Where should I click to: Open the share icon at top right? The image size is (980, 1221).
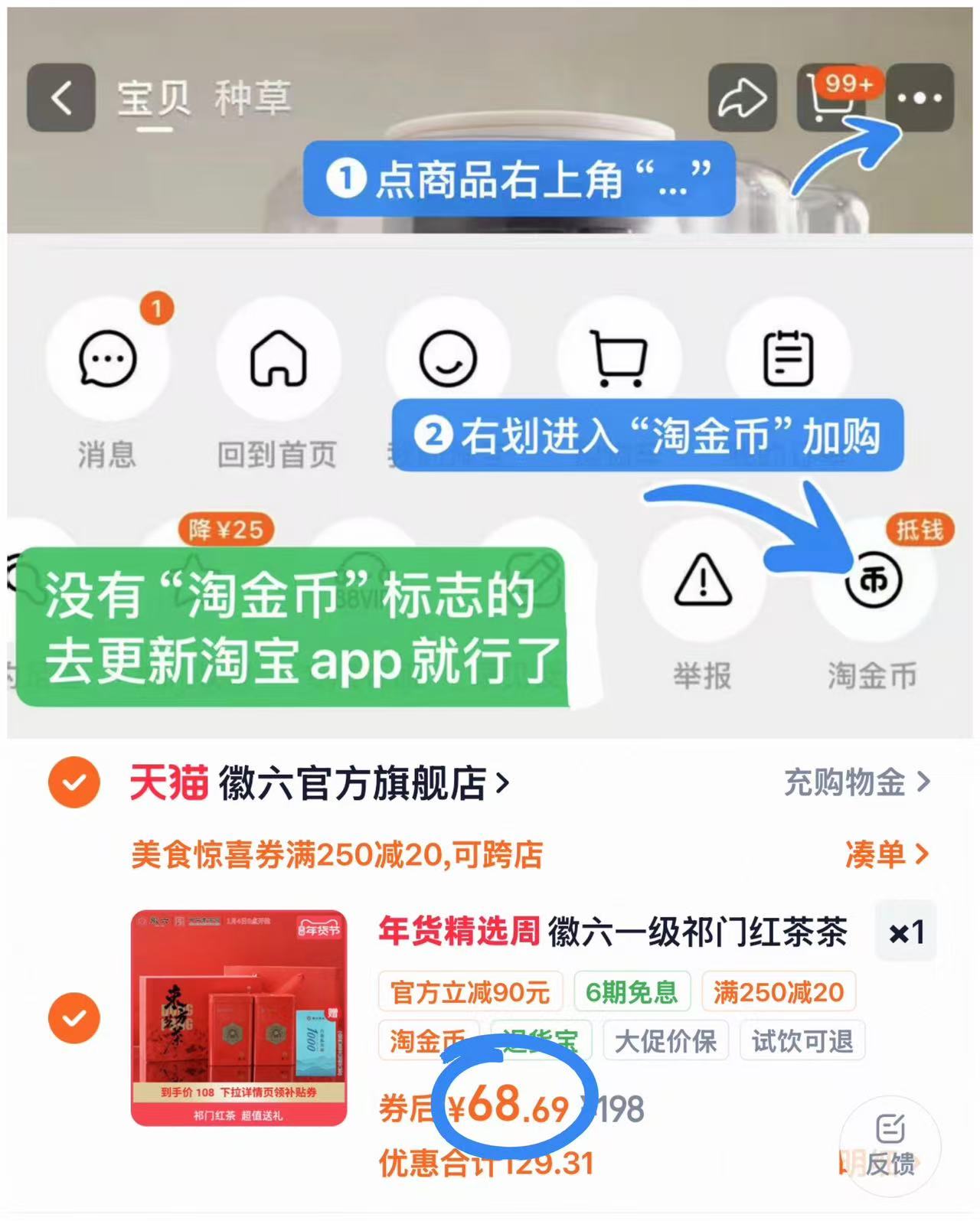(743, 98)
